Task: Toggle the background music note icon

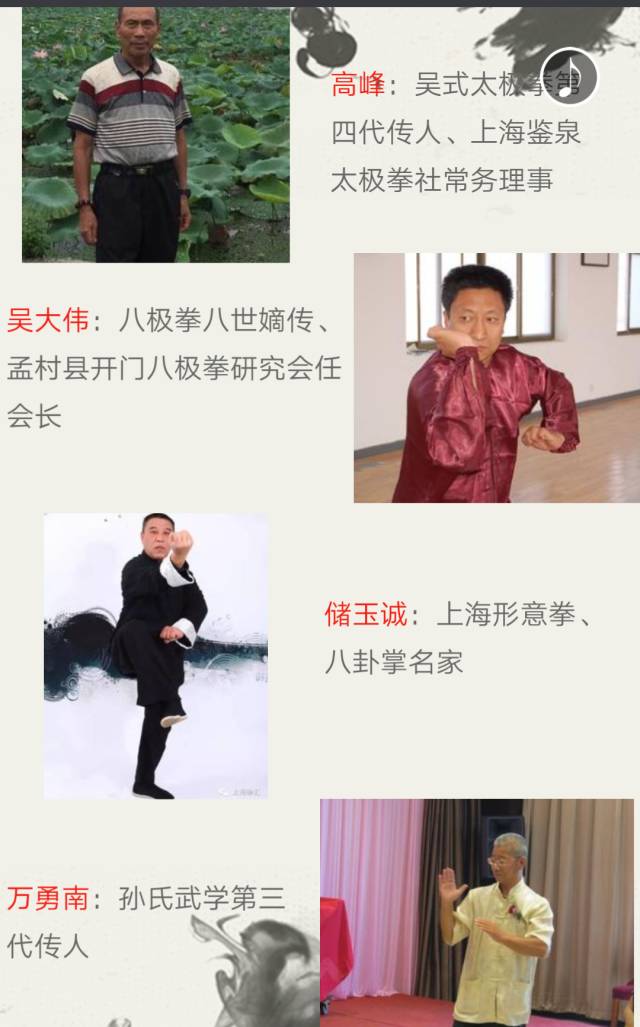Action: [x=569, y=77]
